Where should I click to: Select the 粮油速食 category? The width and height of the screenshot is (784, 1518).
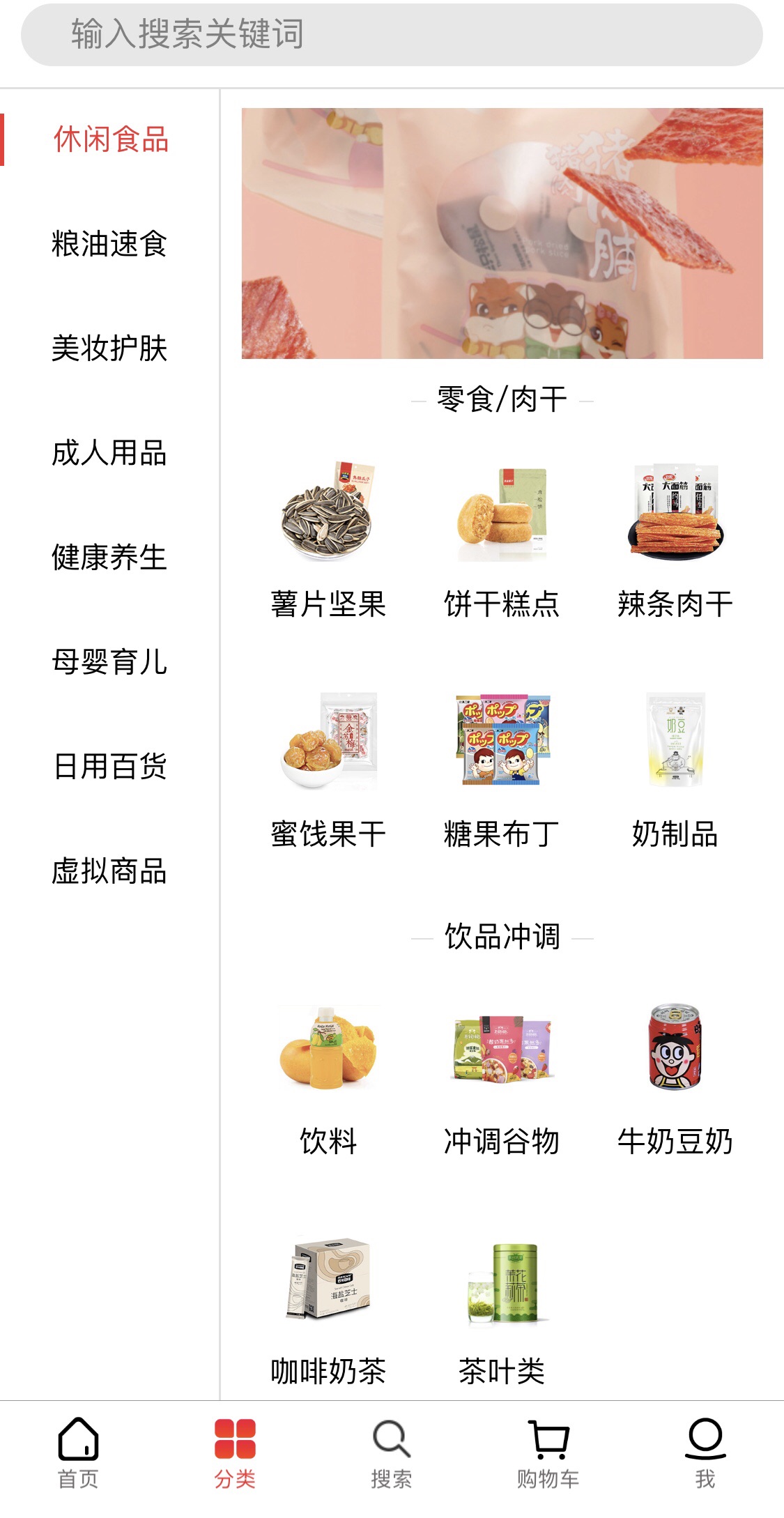(x=109, y=244)
